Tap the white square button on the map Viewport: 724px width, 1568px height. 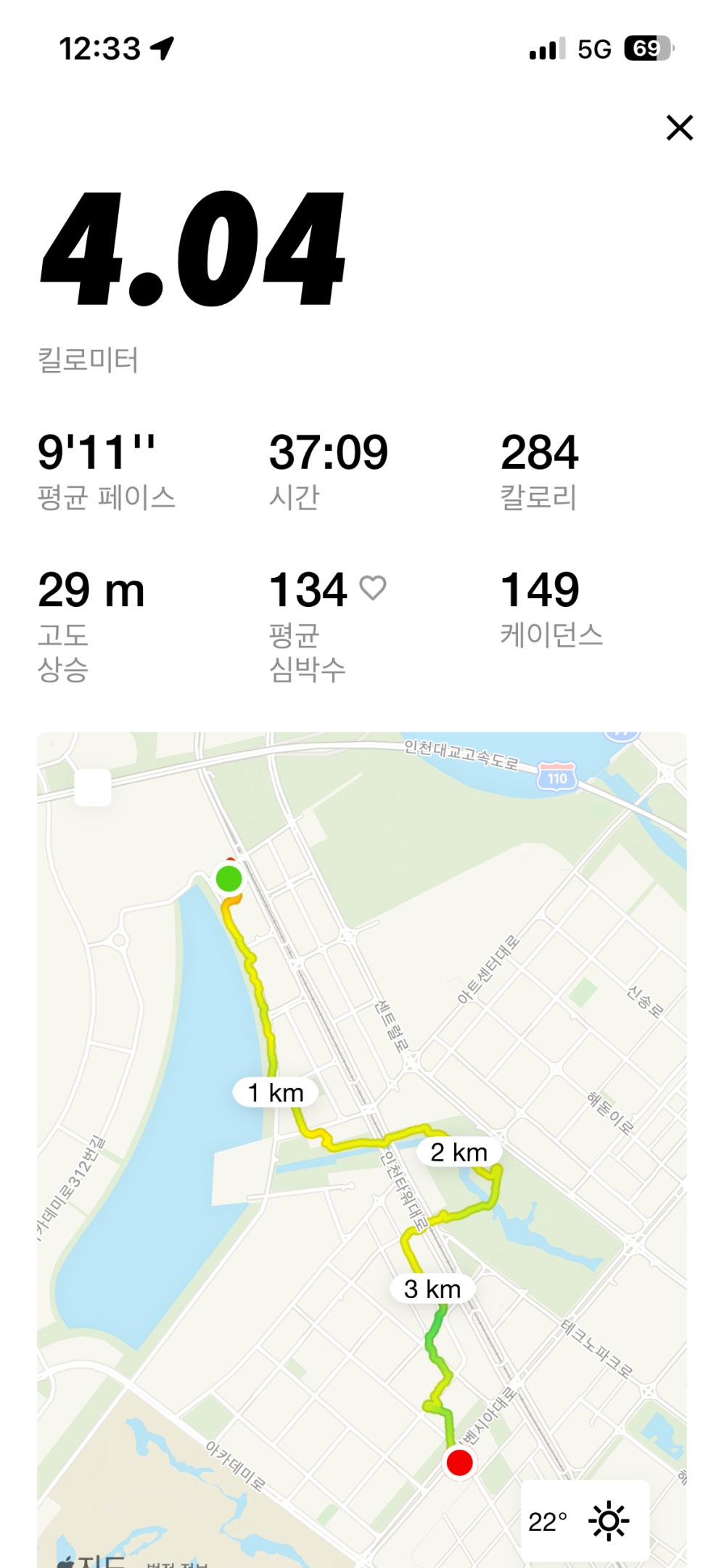coord(93,787)
